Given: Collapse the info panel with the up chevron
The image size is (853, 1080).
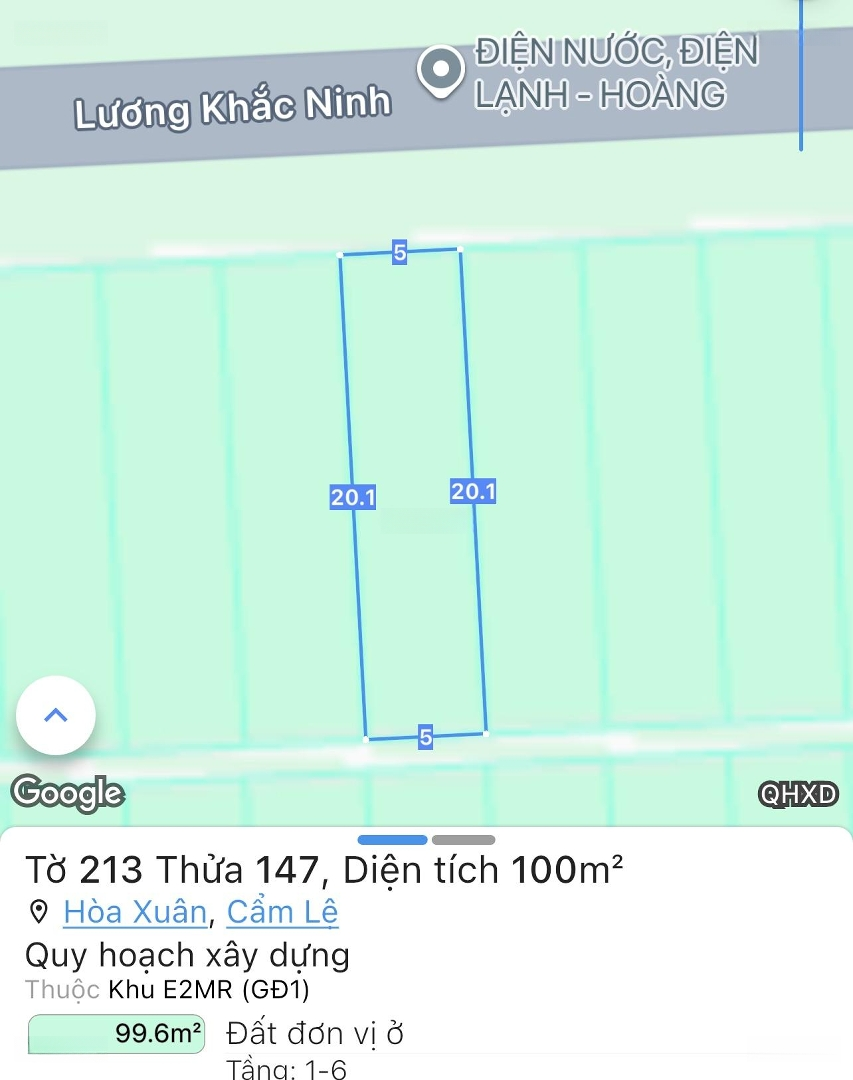Looking at the screenshot, I should pos(55,715).
